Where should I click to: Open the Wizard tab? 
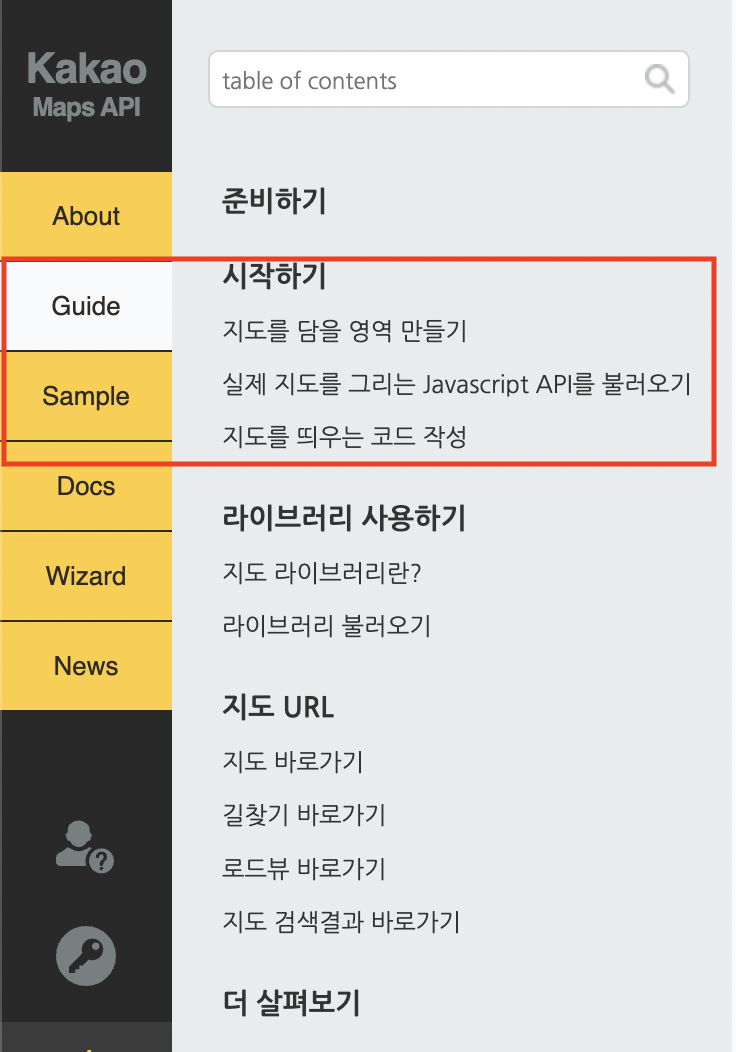point(86,577)
